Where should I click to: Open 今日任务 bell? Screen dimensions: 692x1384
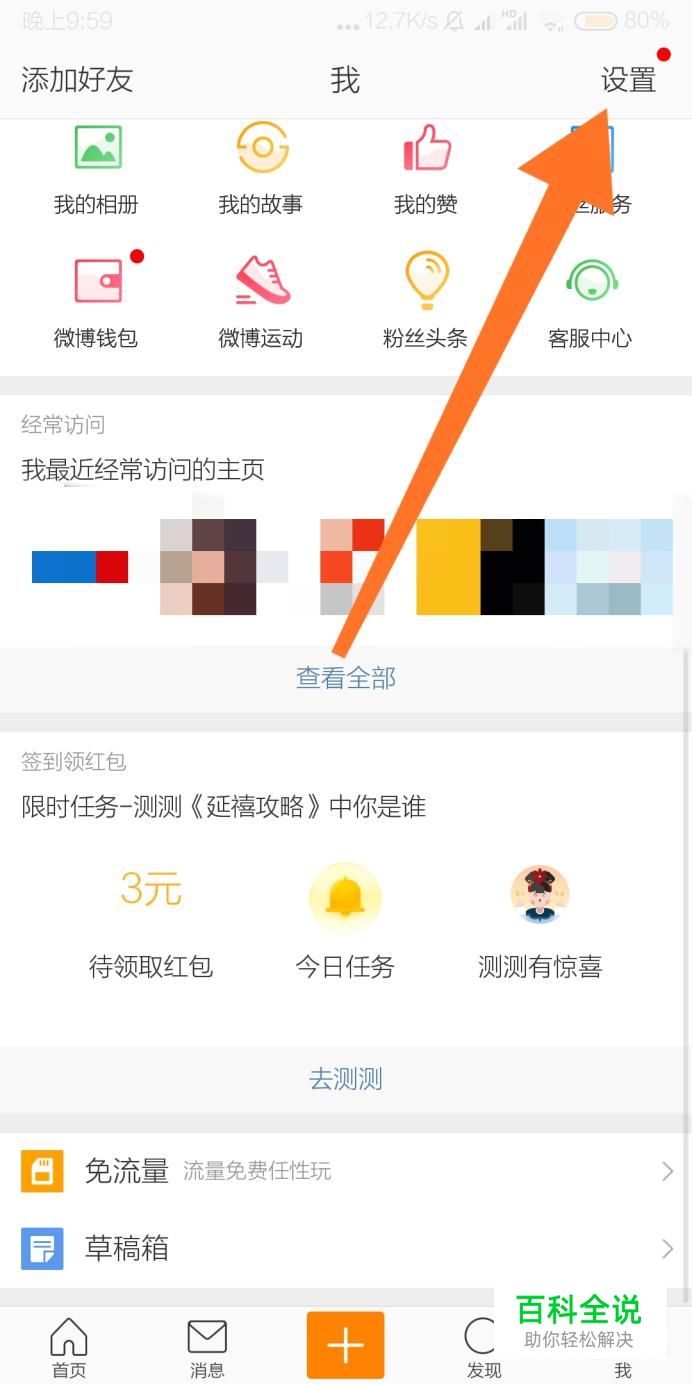coord(345,920)
